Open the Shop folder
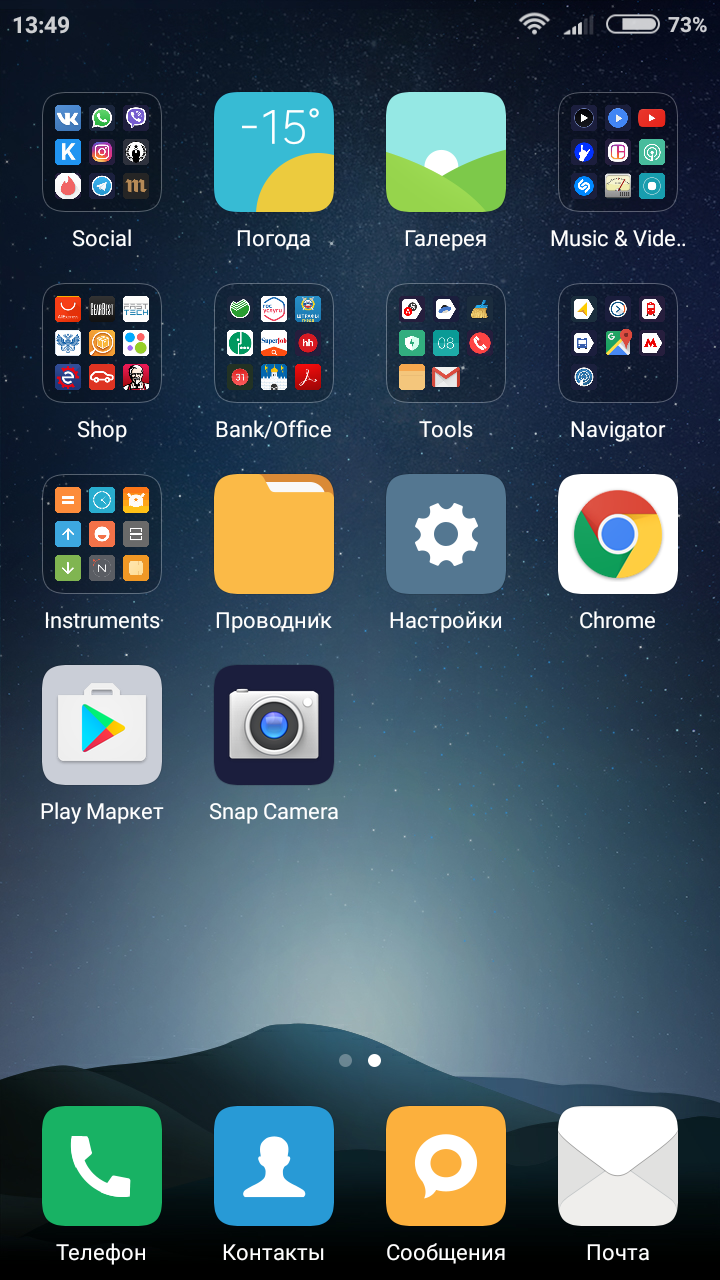Screen dimensions: 720x1280 102,343
